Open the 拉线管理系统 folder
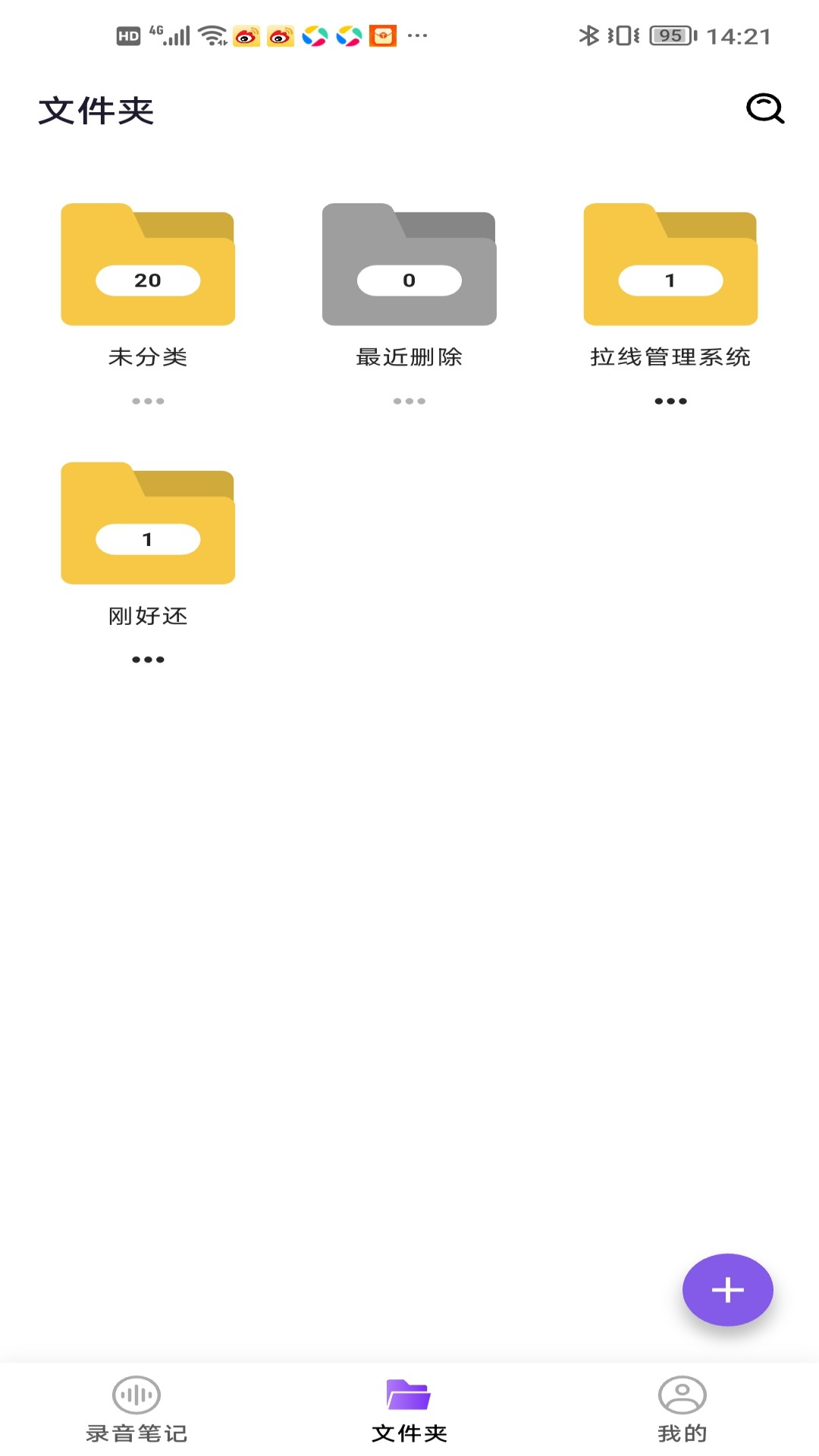Screen dimensions: 819x1456 671,267
